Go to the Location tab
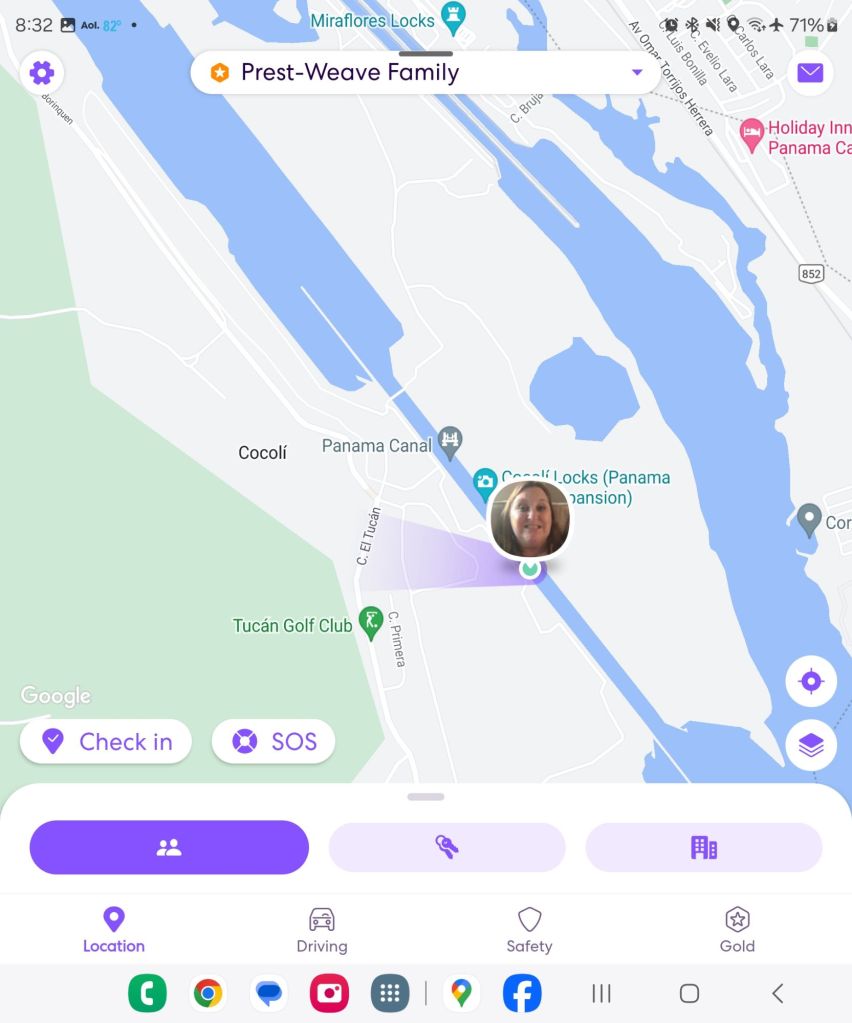Viewport: 852px width, 1023px height. [x=114, y=930]
